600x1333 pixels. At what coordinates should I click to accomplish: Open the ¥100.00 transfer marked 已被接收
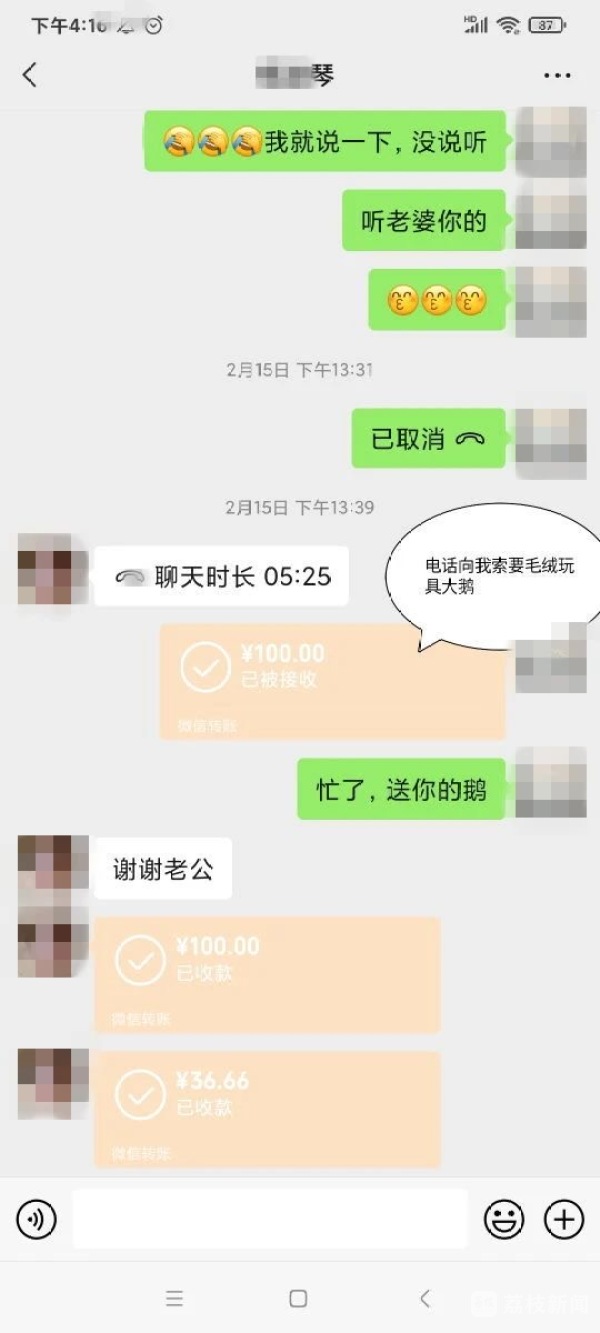[332, 682]
